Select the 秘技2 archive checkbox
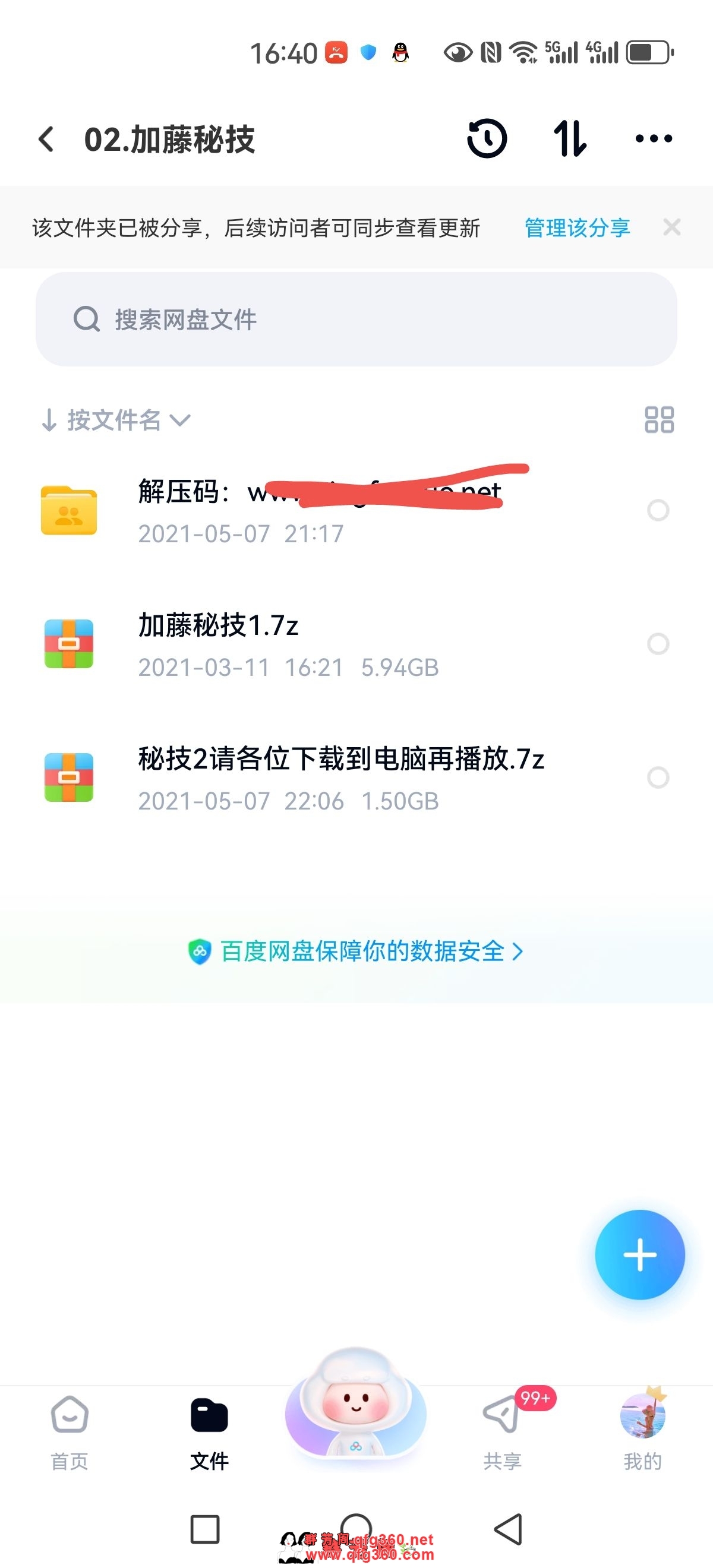This screenshot has width=713, height=1568. [658, 777]
